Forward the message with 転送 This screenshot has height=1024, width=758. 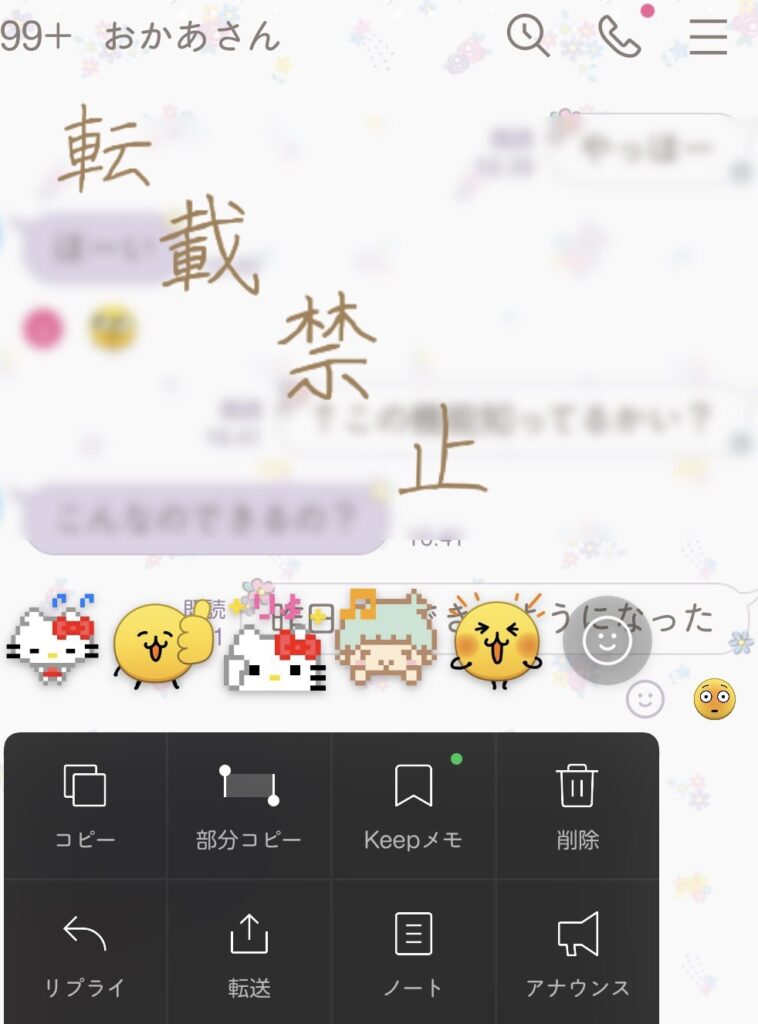[x=249, y=955]
